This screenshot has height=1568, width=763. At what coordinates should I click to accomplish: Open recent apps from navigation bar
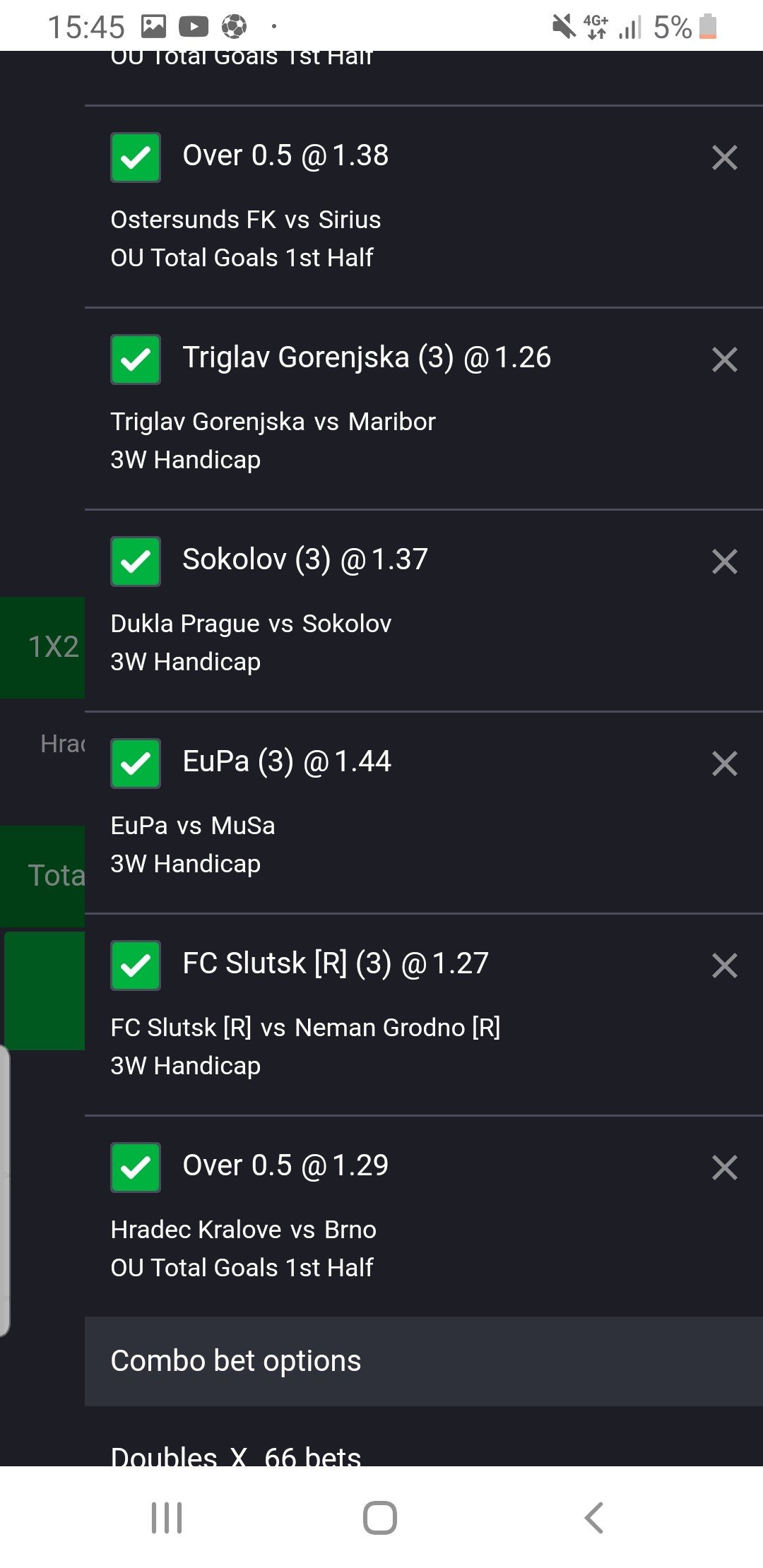pyautogui.click(x=167, y=1517)
